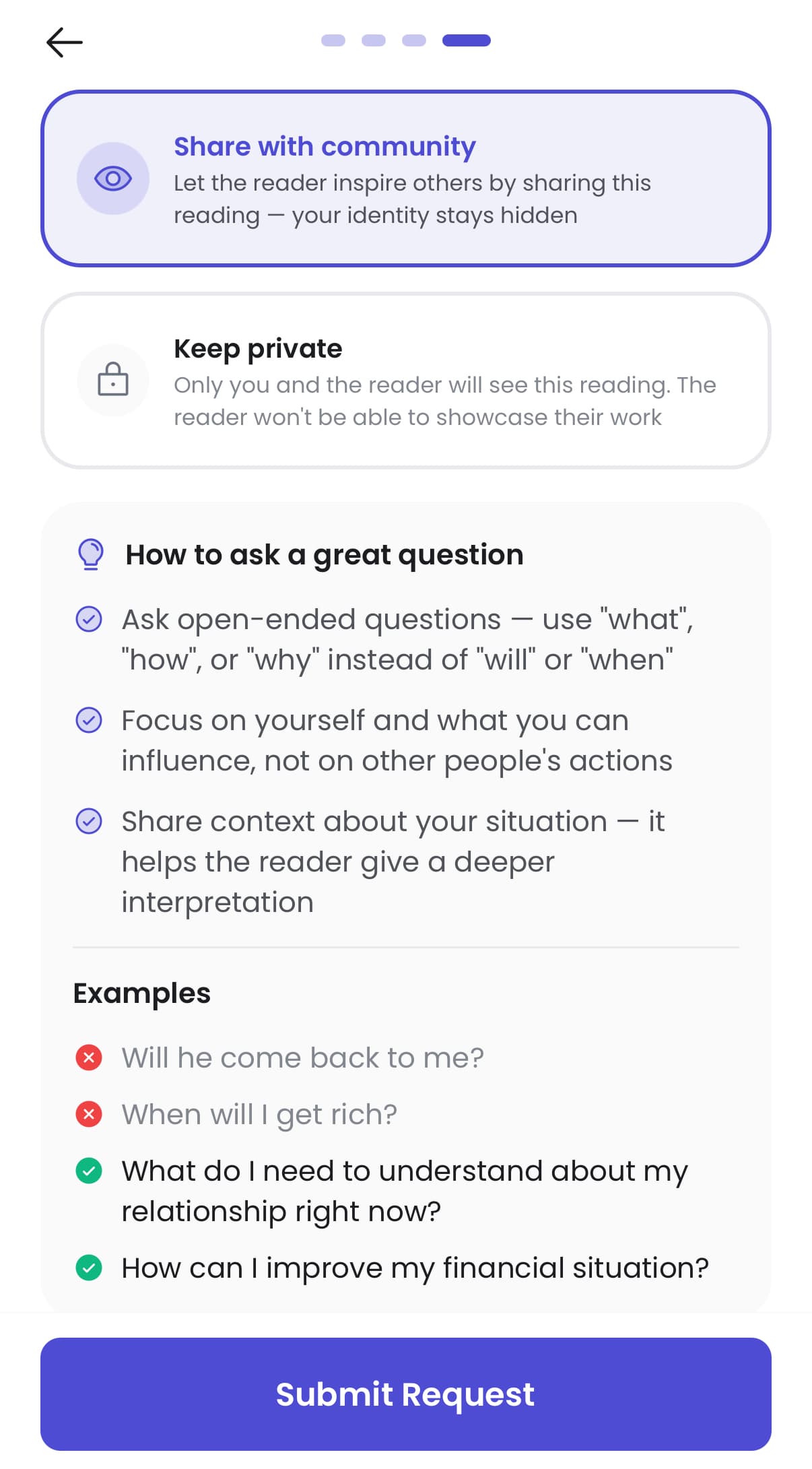This screenshot has height=1469, width=812.
Task: Go back with the arrow icon
Action: click(65, 42)
